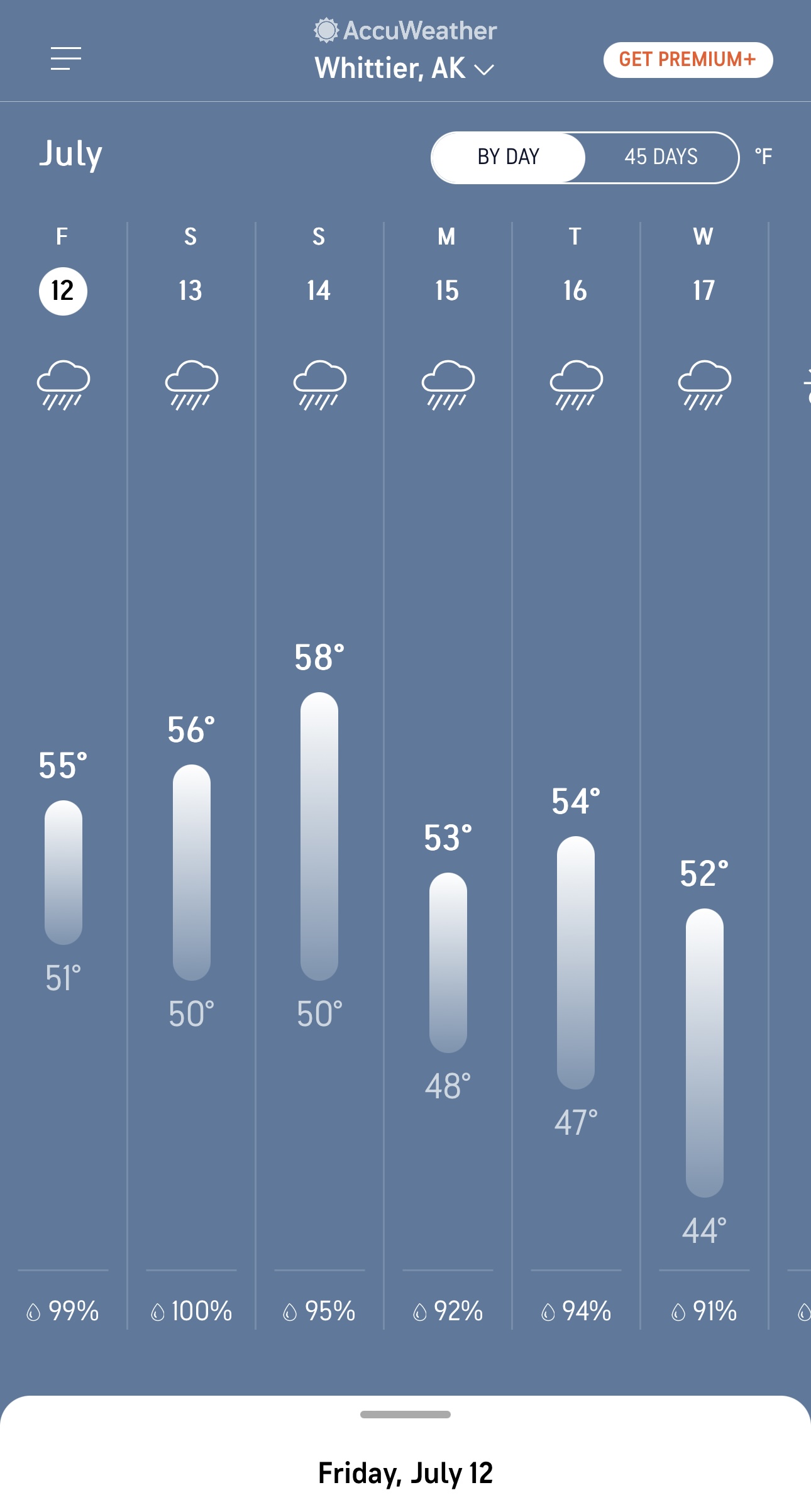Screen dimensions: 811x1512
Task: Expand the Friday, July 12 details sheet
Action: pyautogui.click(x=405, y=1415)
